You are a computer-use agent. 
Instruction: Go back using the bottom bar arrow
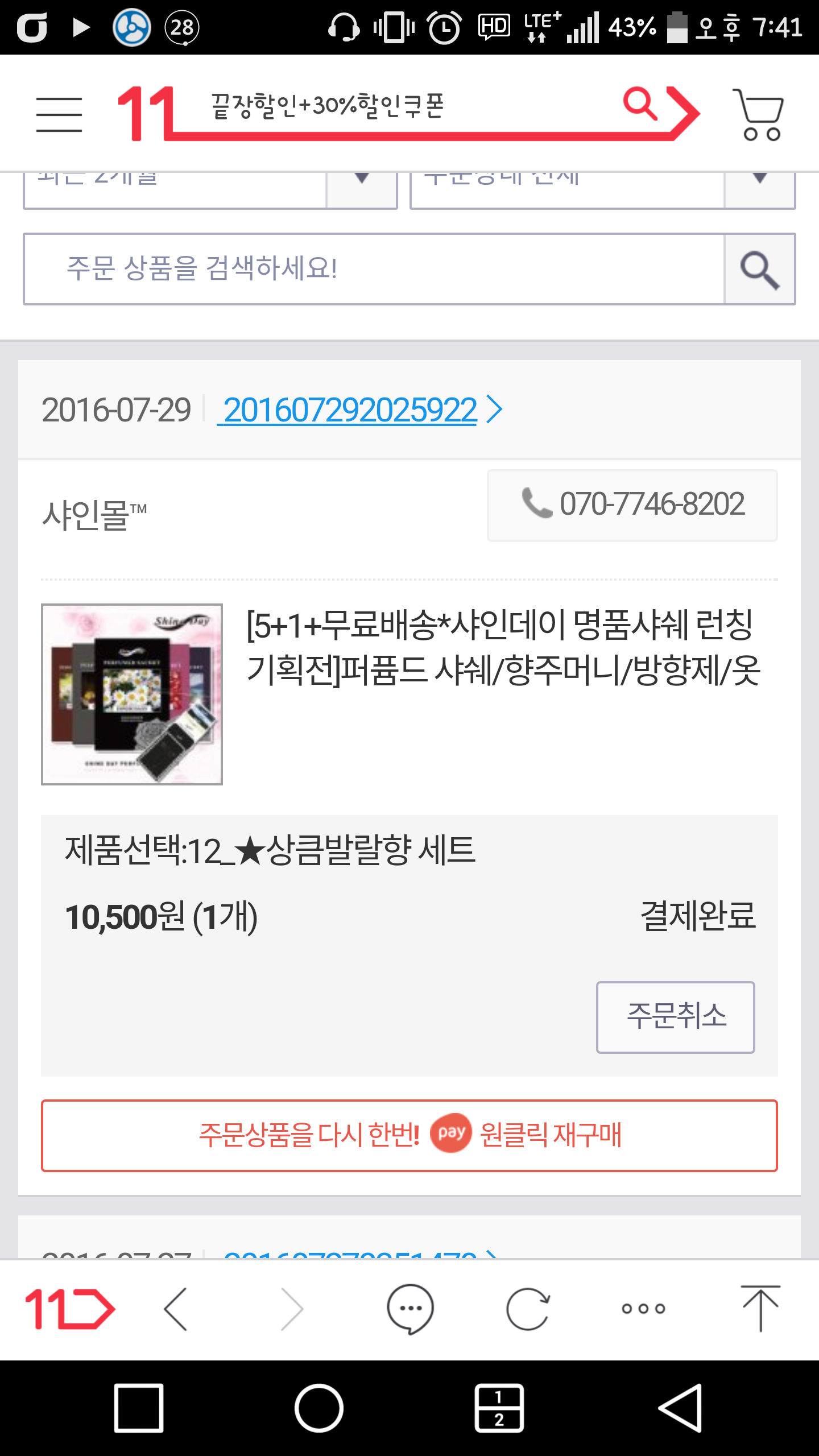point(176,1309)
